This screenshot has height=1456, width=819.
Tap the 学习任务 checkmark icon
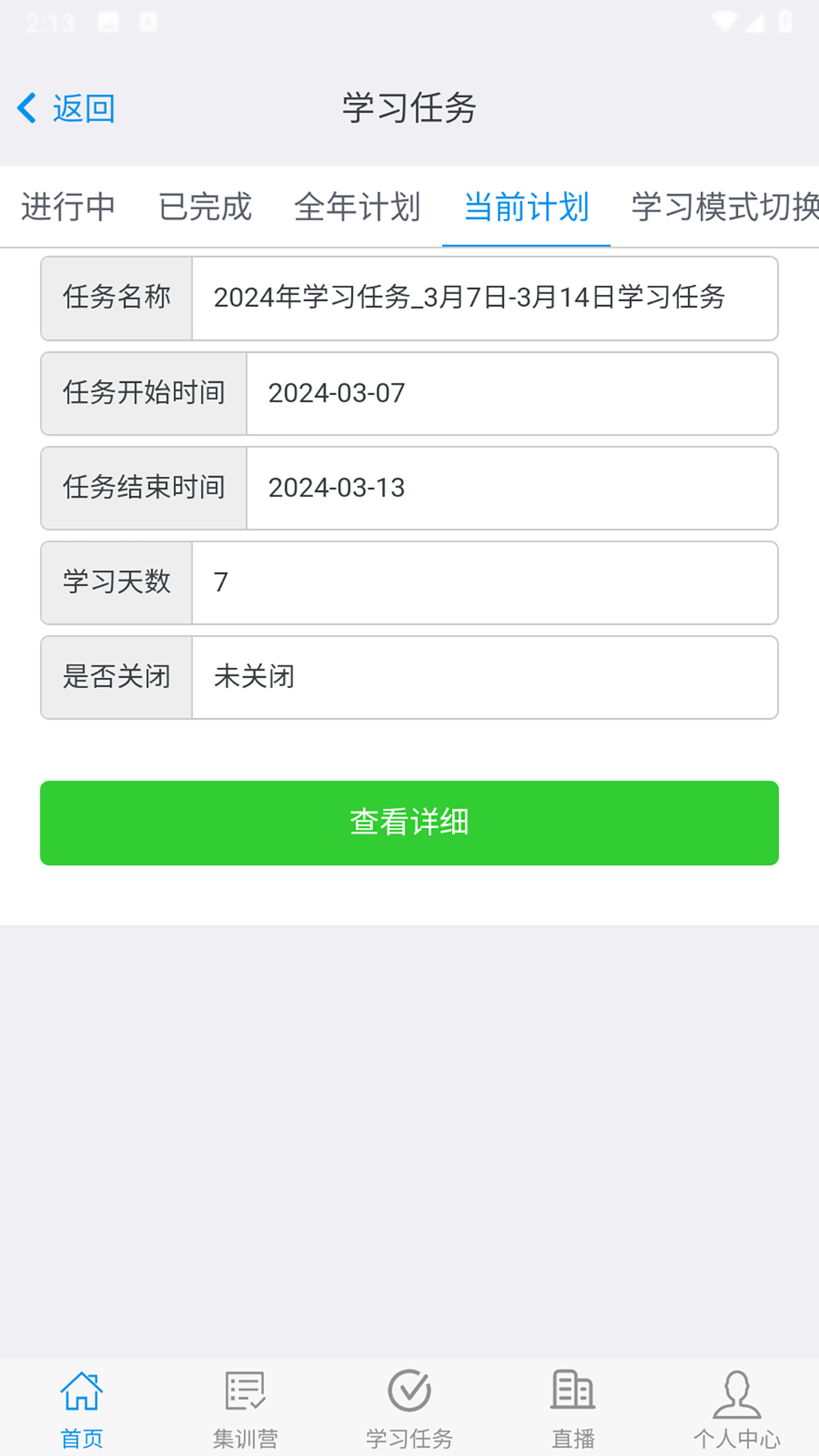point(409,1394)
